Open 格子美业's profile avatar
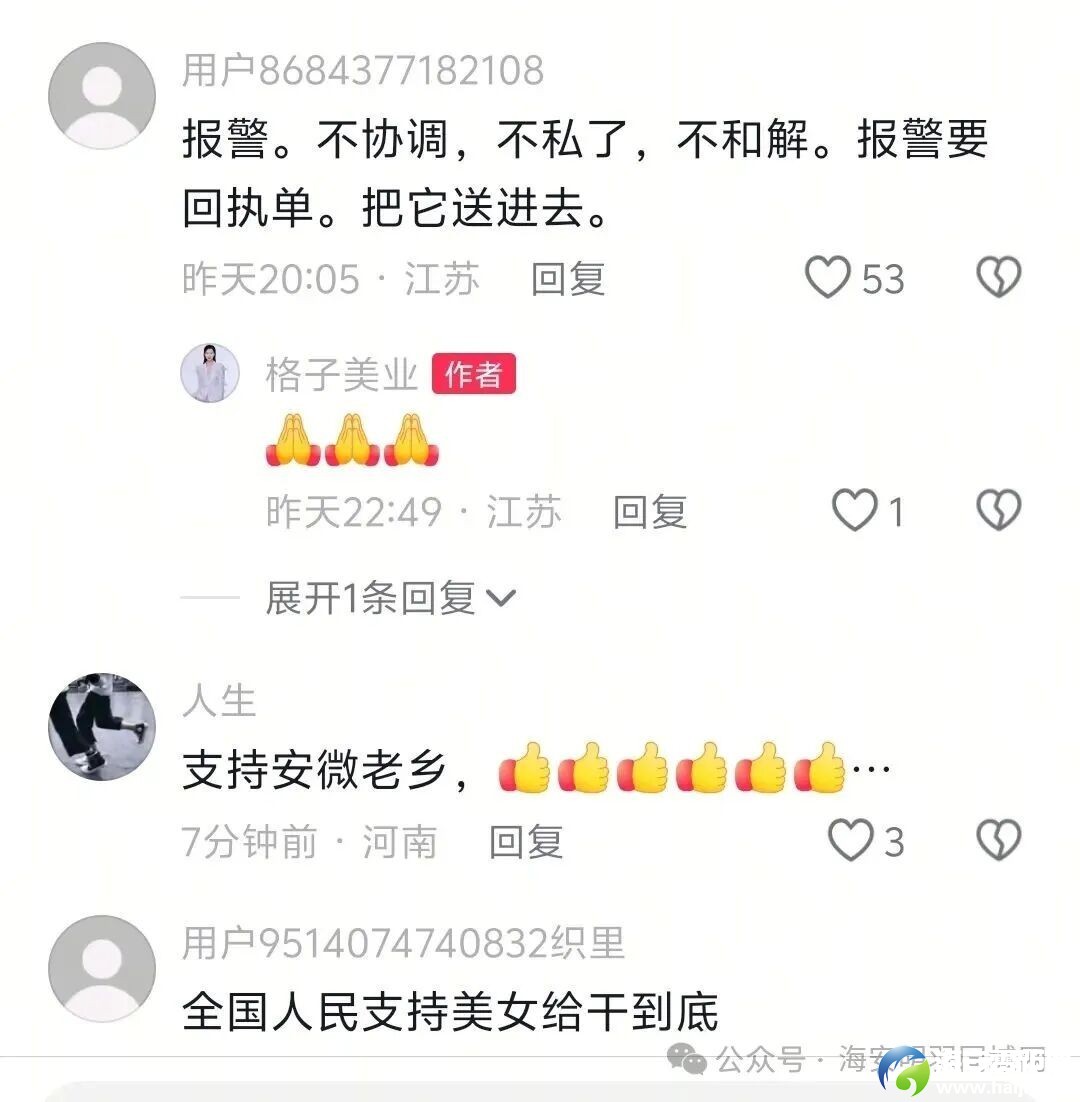 pos(210,374)
